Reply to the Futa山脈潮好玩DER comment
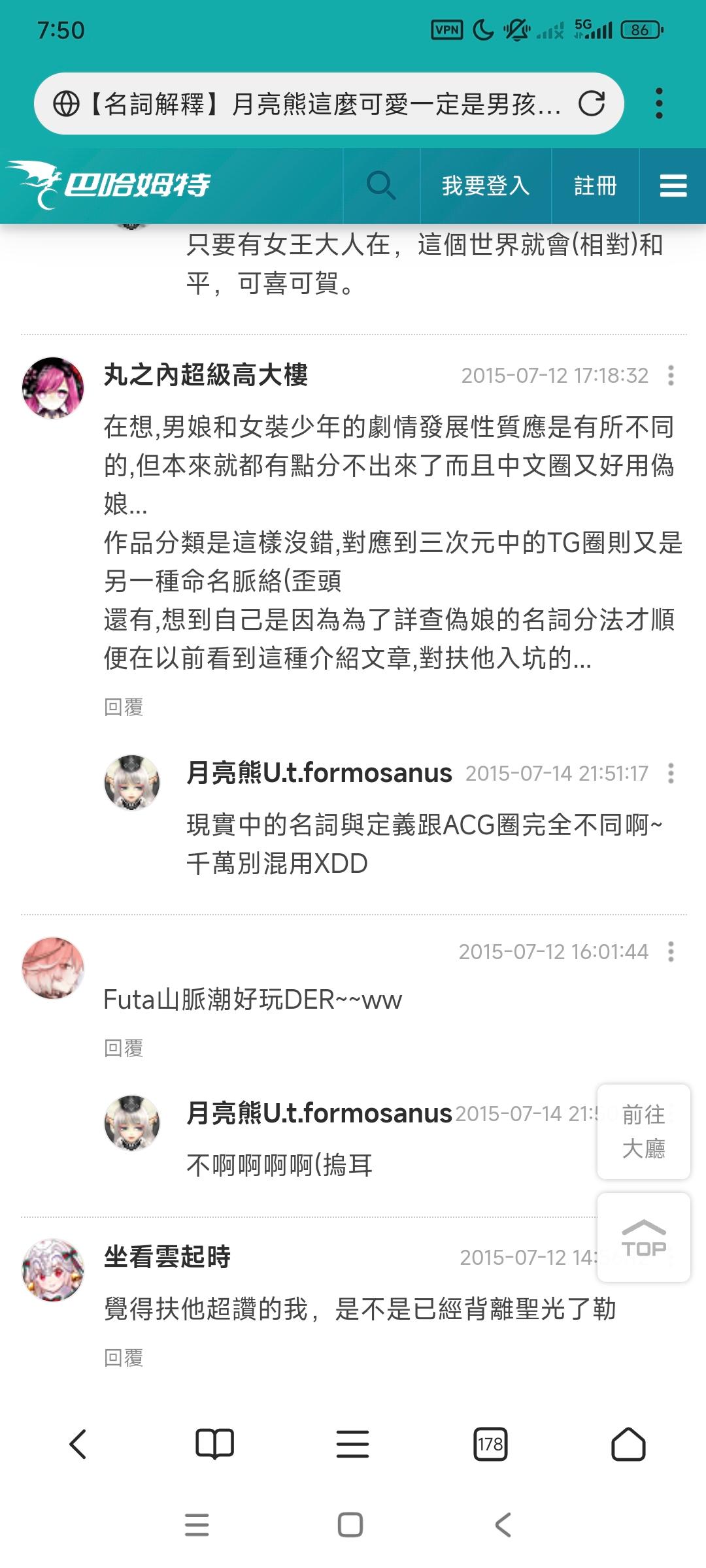The height and width of the screenshot is (1568, 706). point(124,1048)
